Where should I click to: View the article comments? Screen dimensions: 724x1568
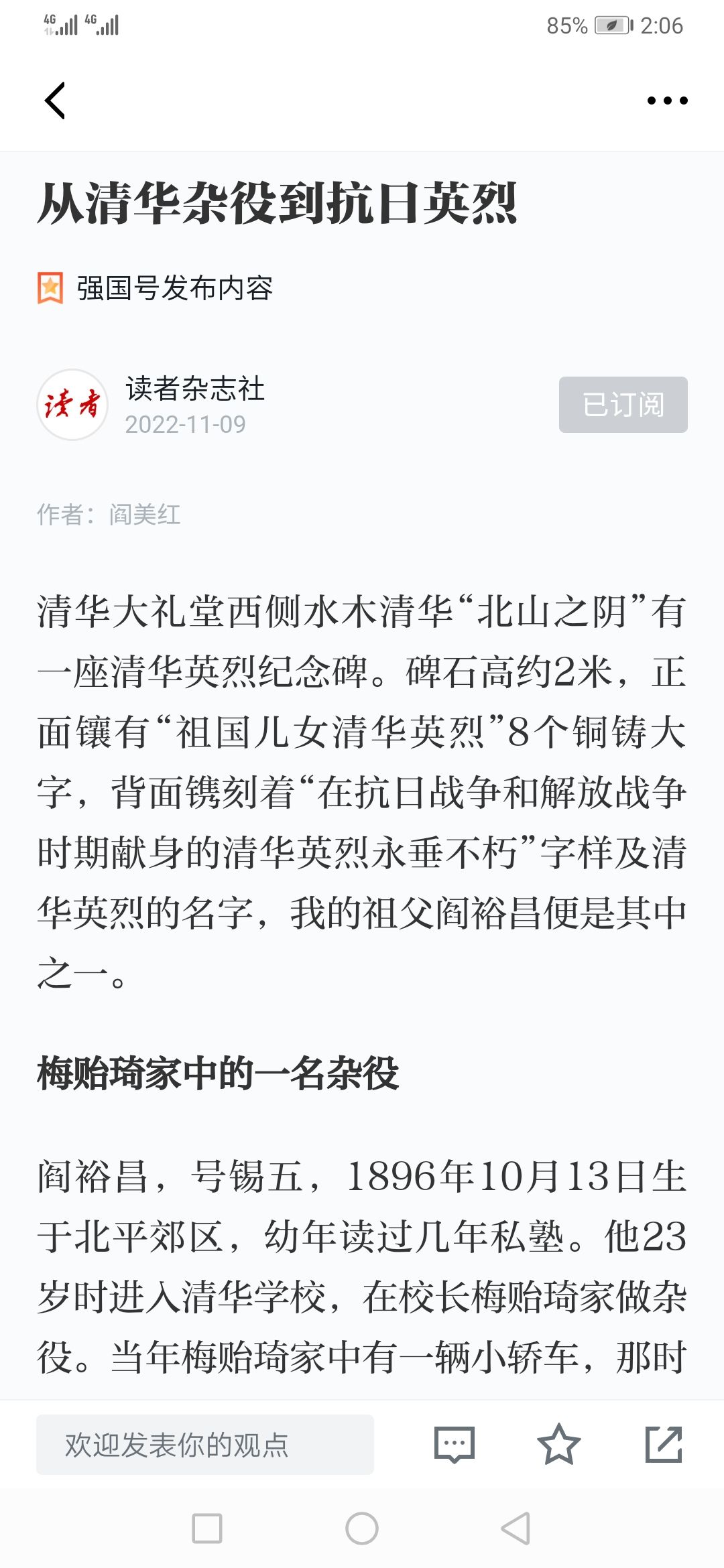click(x=455, y=1445)
